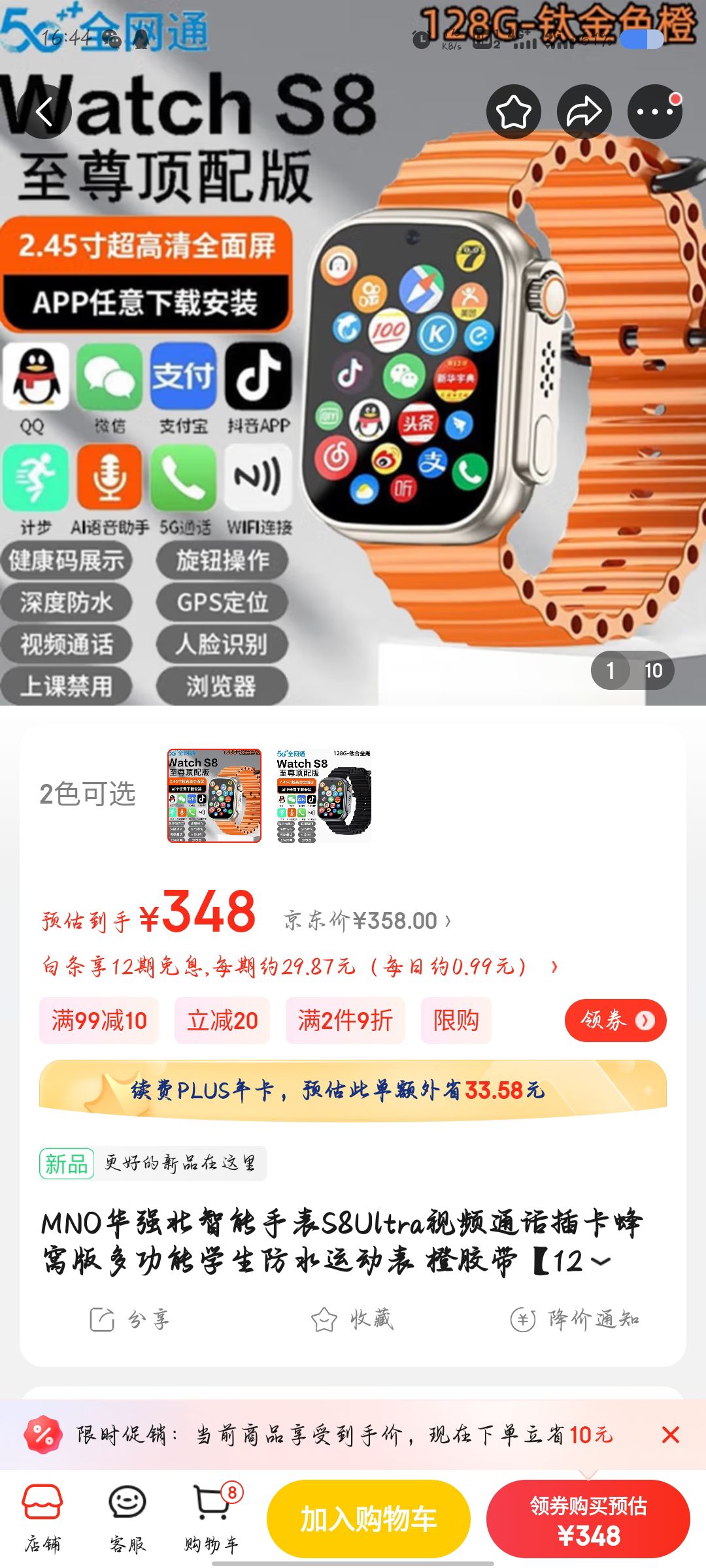This screenshot has width=706, height=1568.
Task: Open JD price ¥358.00 details
Action: (x=367, y=921)
